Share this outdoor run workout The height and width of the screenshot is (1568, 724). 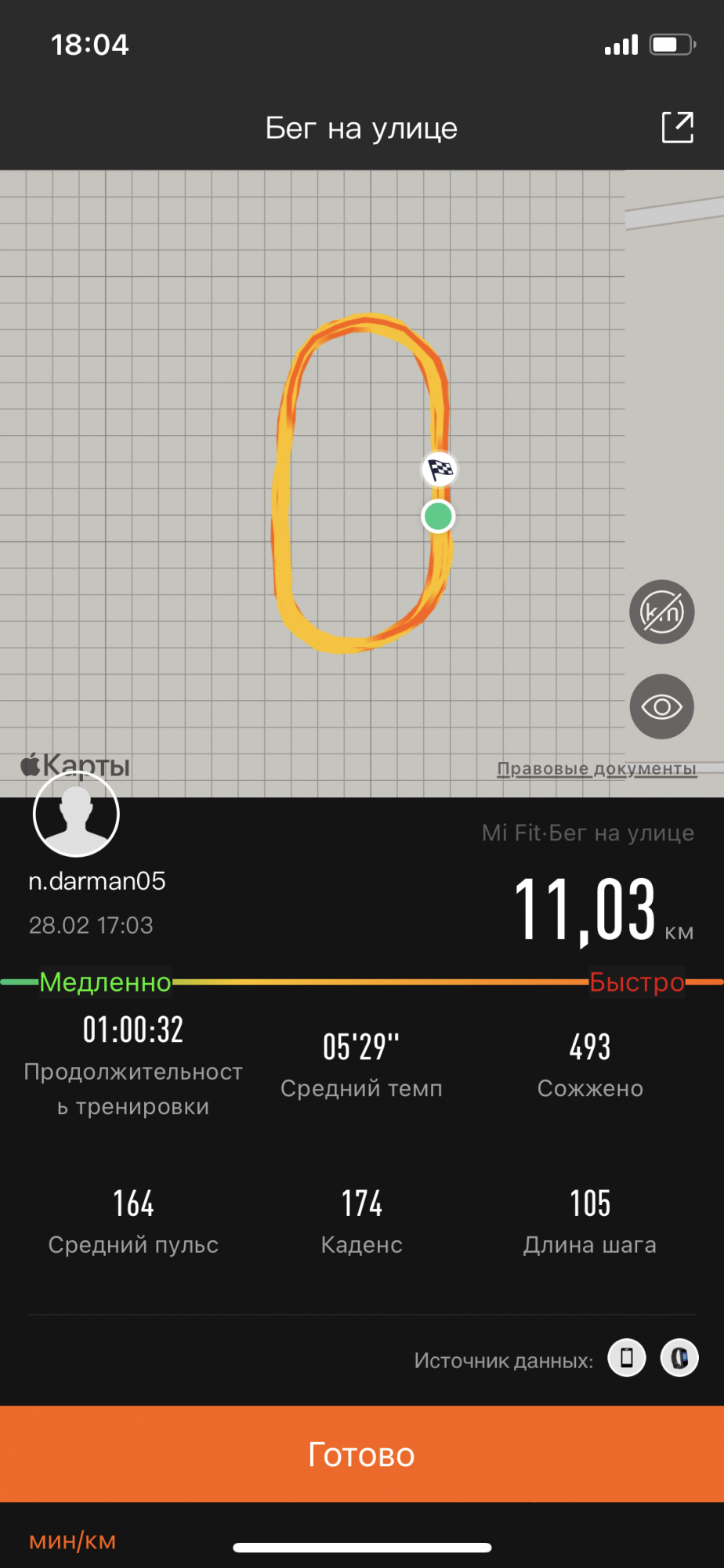pyautogui.click(x=678, y=127)
